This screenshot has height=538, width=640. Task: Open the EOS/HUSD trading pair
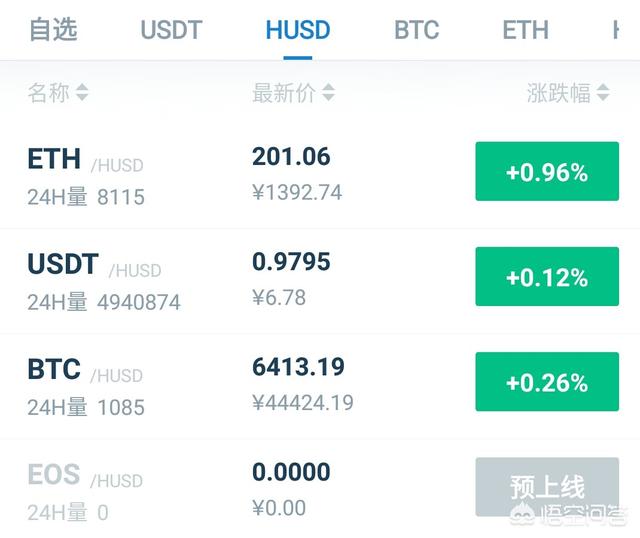click(x=86, y=490)
